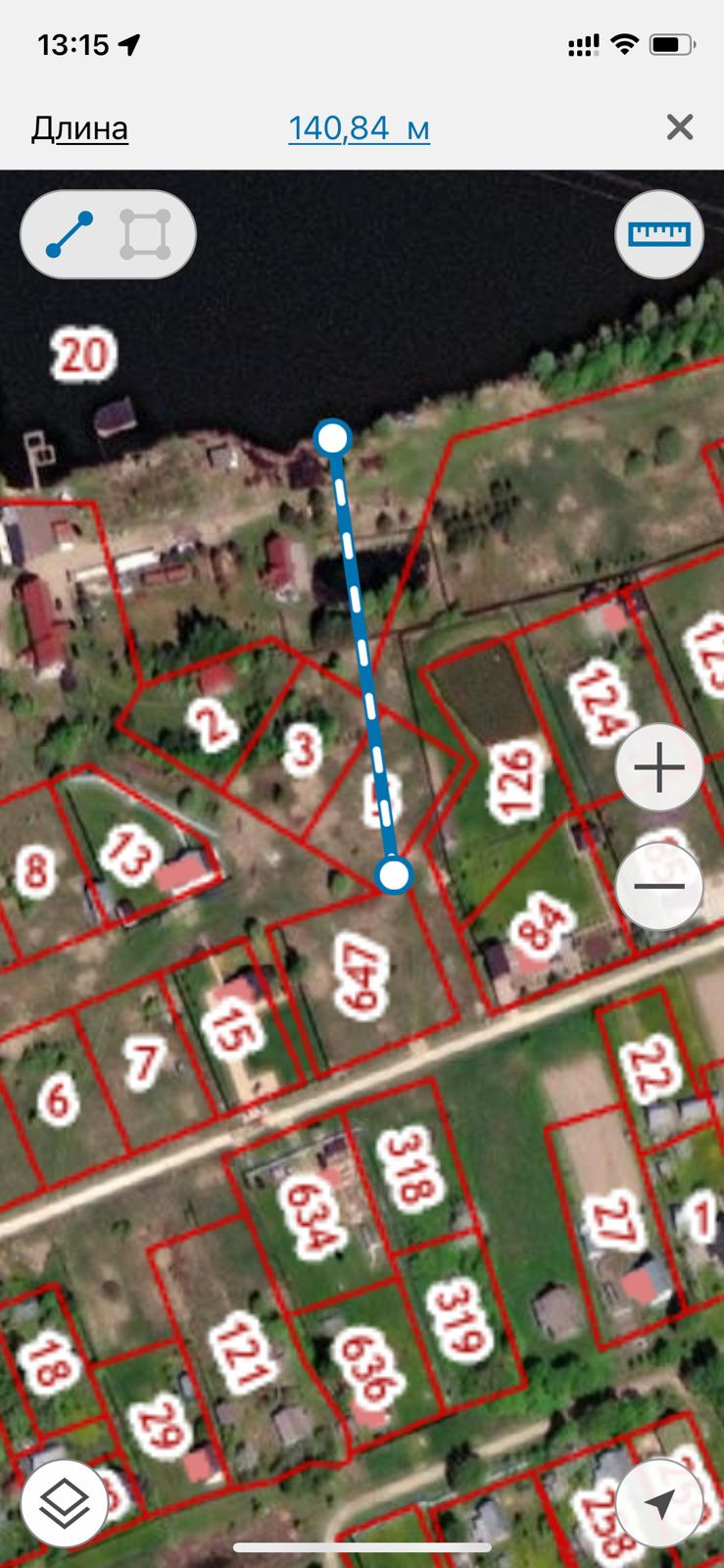Switch to polygon area measuring mode

pos(145,235)
